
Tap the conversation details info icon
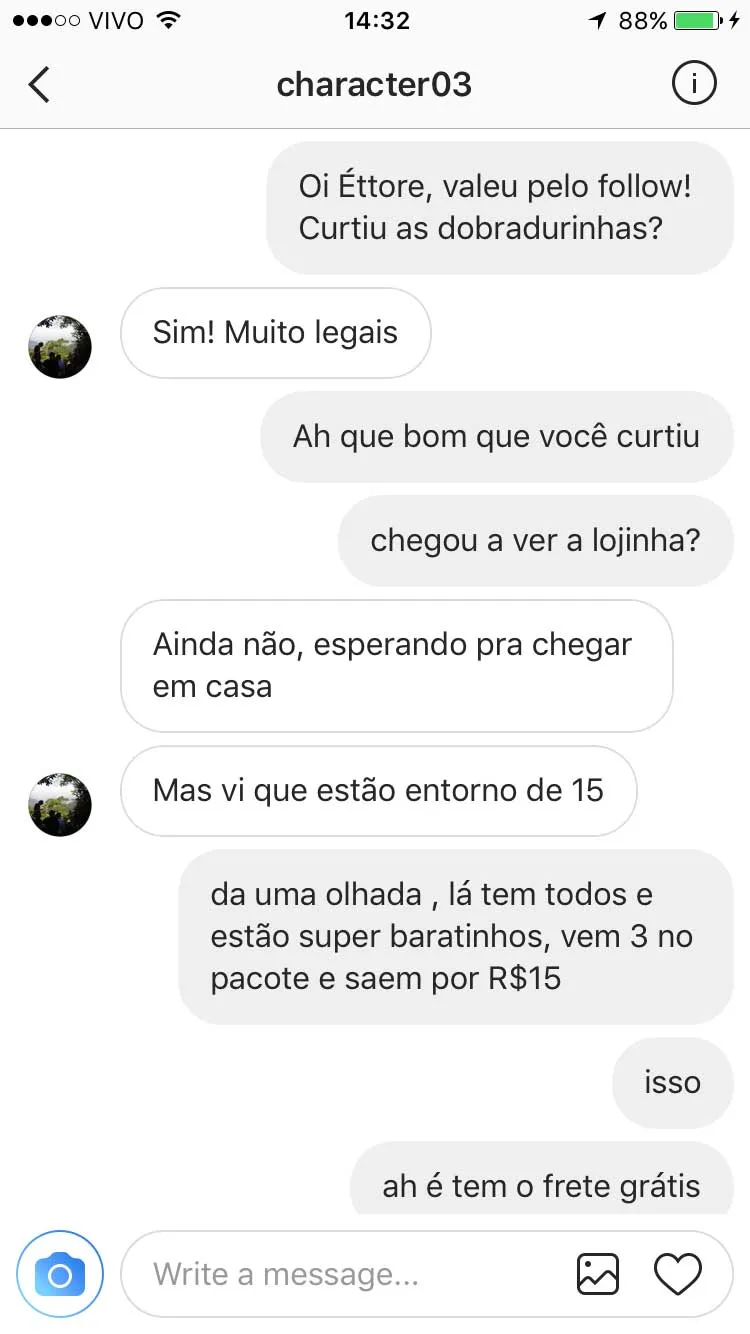694,84
